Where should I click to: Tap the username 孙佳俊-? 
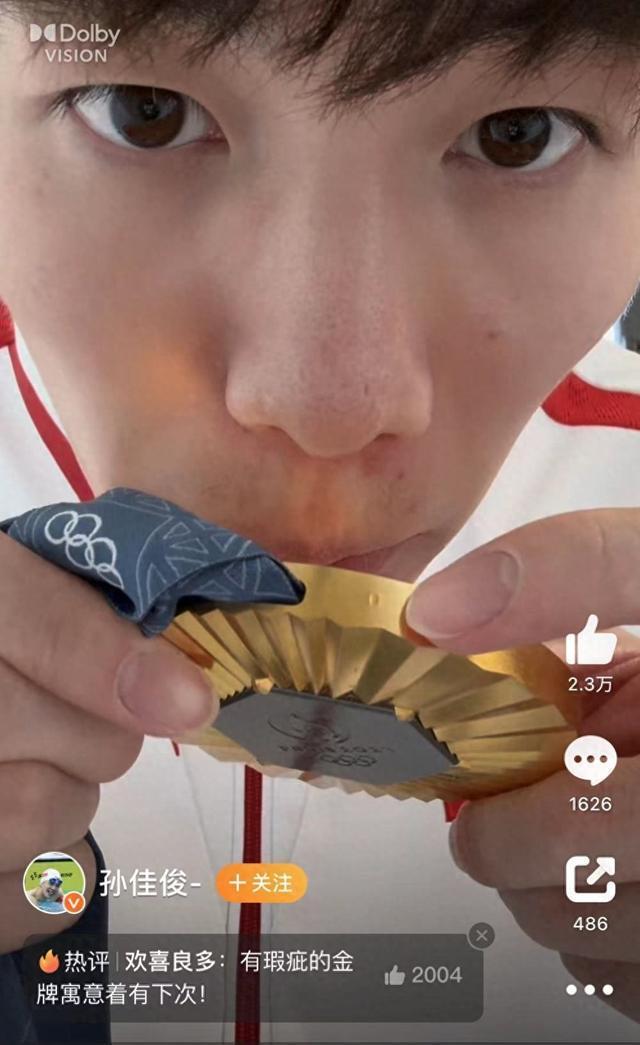pyautogui.click(x=151, y=884)
